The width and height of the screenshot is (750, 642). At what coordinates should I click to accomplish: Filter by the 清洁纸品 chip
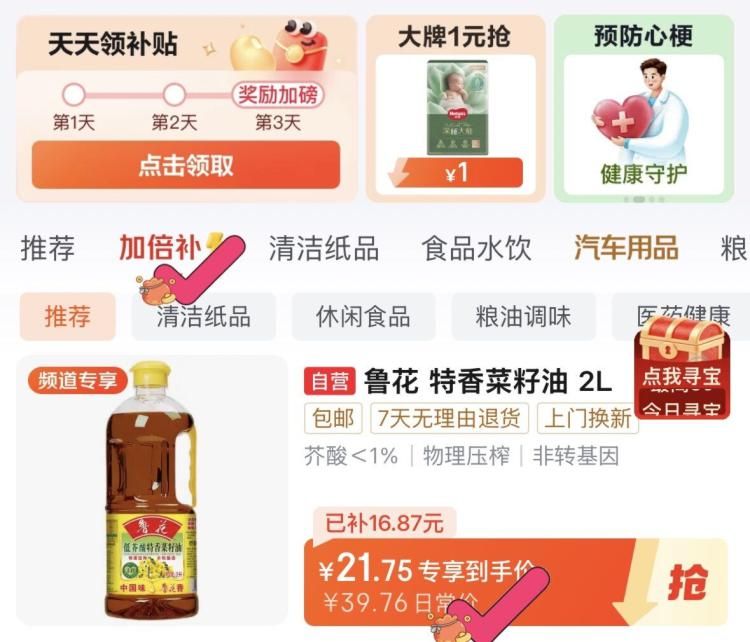[x=204, y=317]
